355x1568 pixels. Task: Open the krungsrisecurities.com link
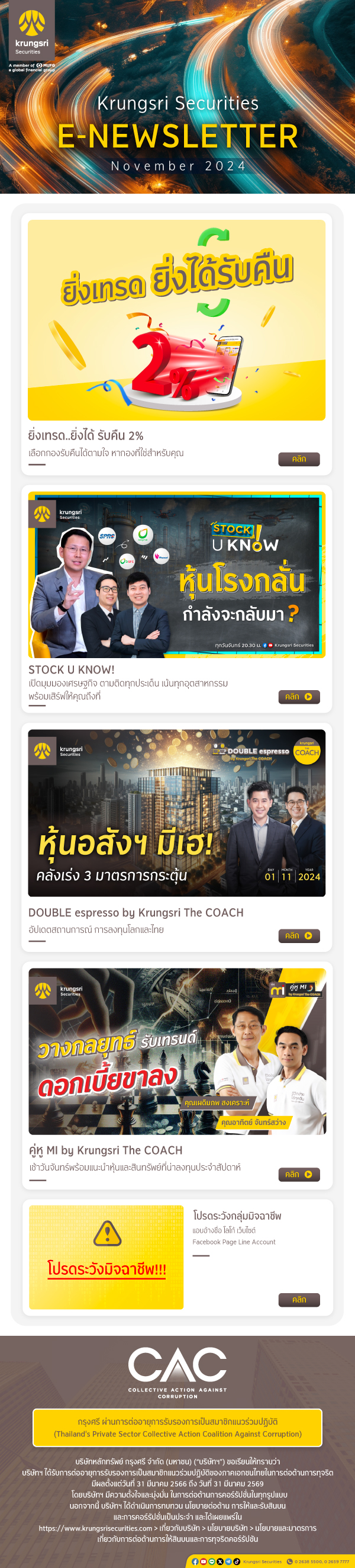click(95, 1528)
